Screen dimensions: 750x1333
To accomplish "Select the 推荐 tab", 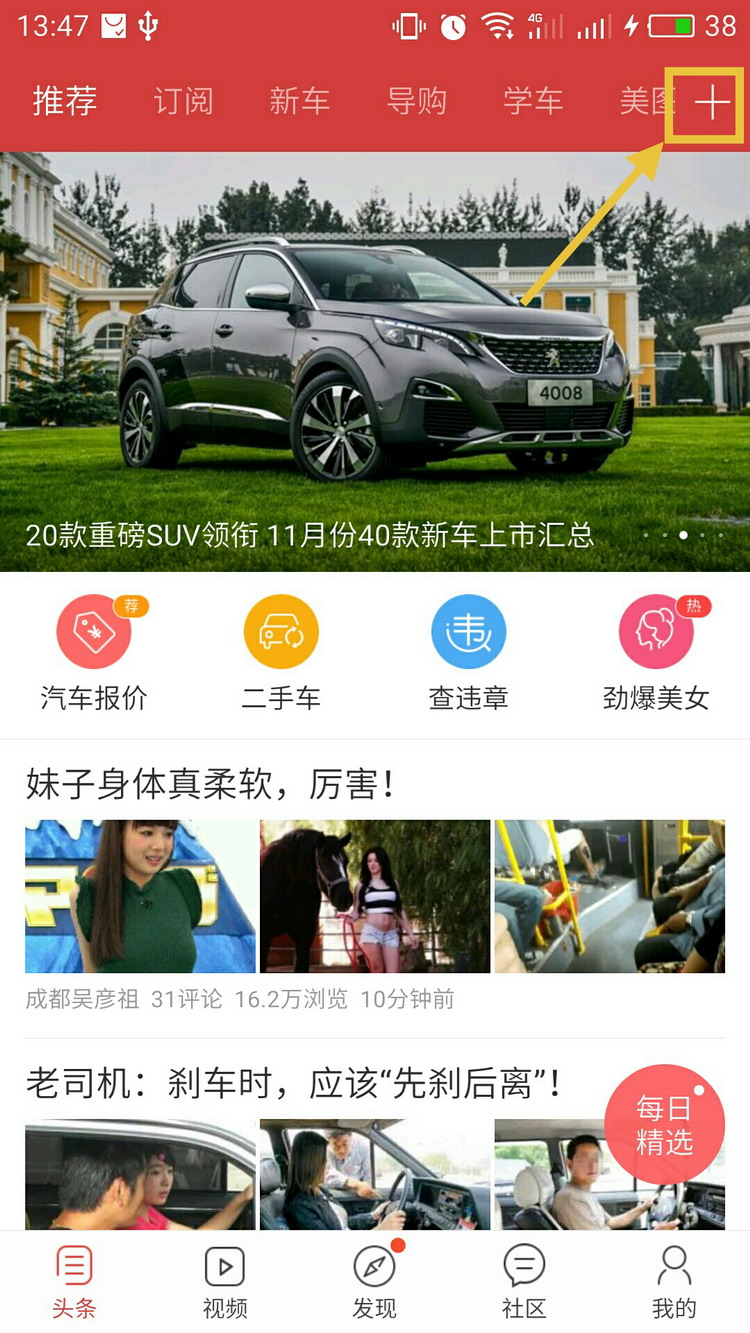I will 65,102.
